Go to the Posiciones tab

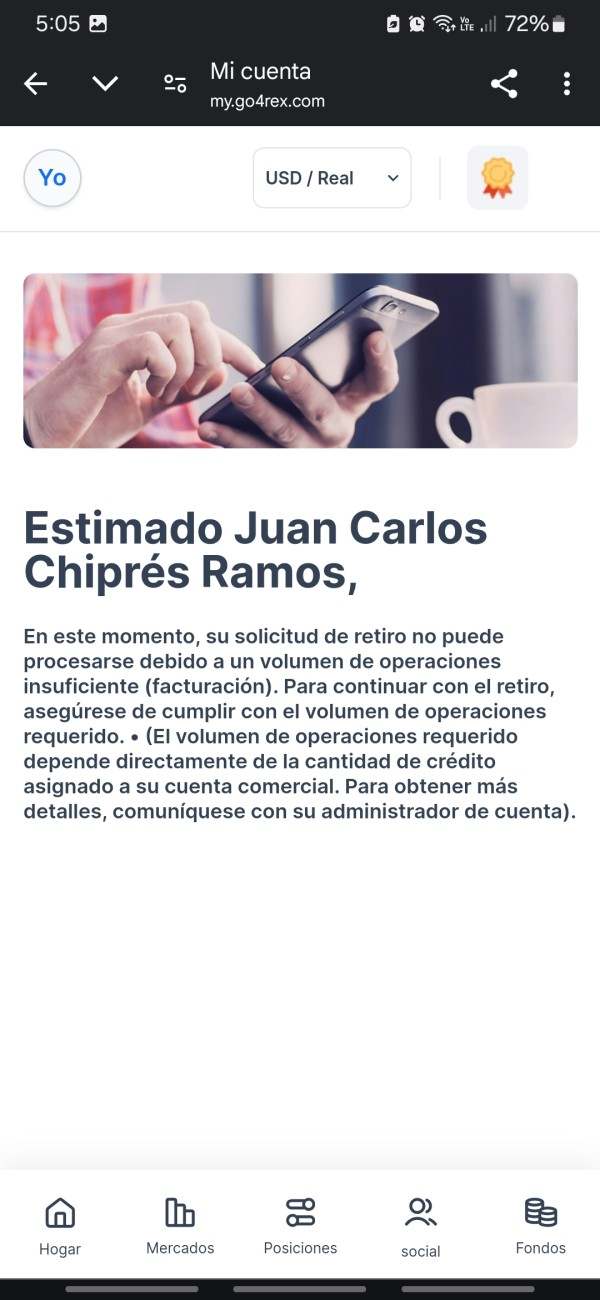pos(300,1226)
